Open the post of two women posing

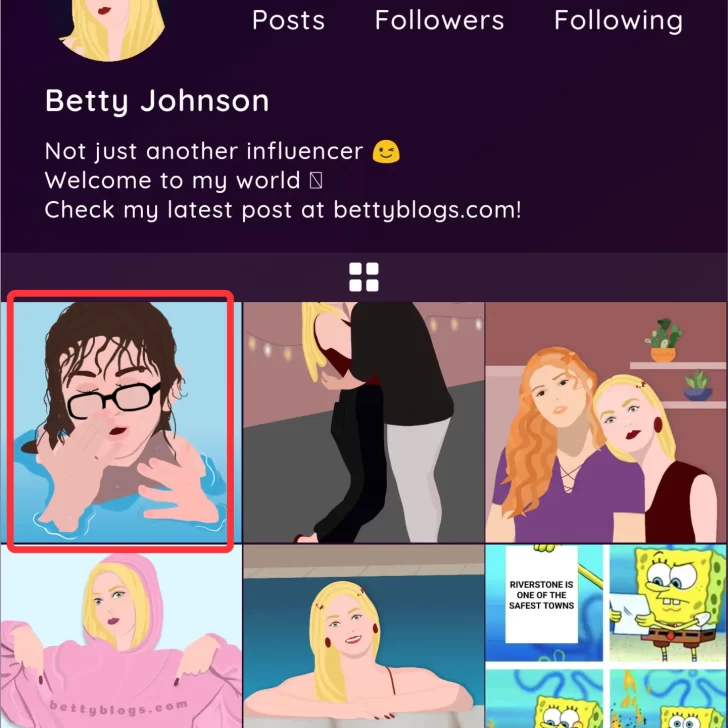(x=607, y=421)
